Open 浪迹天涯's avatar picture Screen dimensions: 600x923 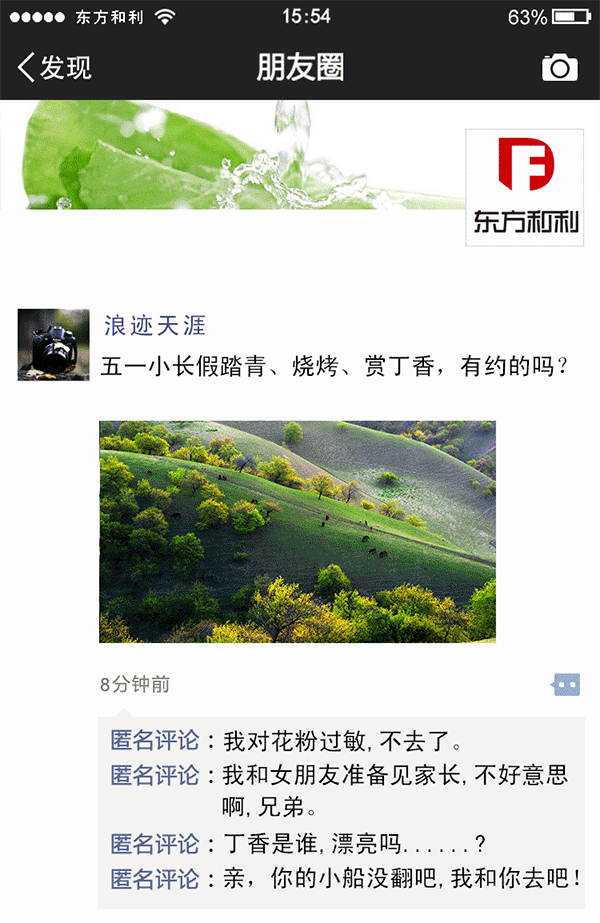pos(46,345)
